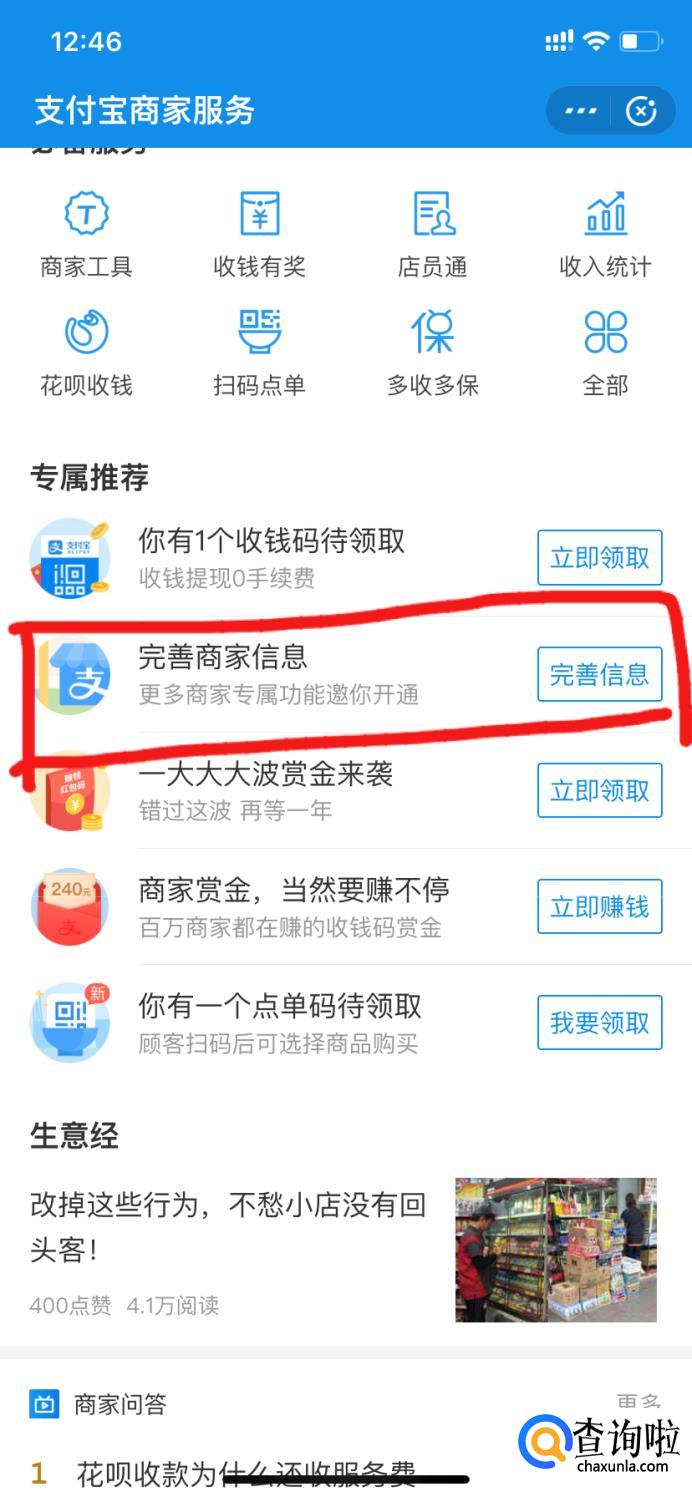Open the mini program more options menu

(x=580, y=111)
